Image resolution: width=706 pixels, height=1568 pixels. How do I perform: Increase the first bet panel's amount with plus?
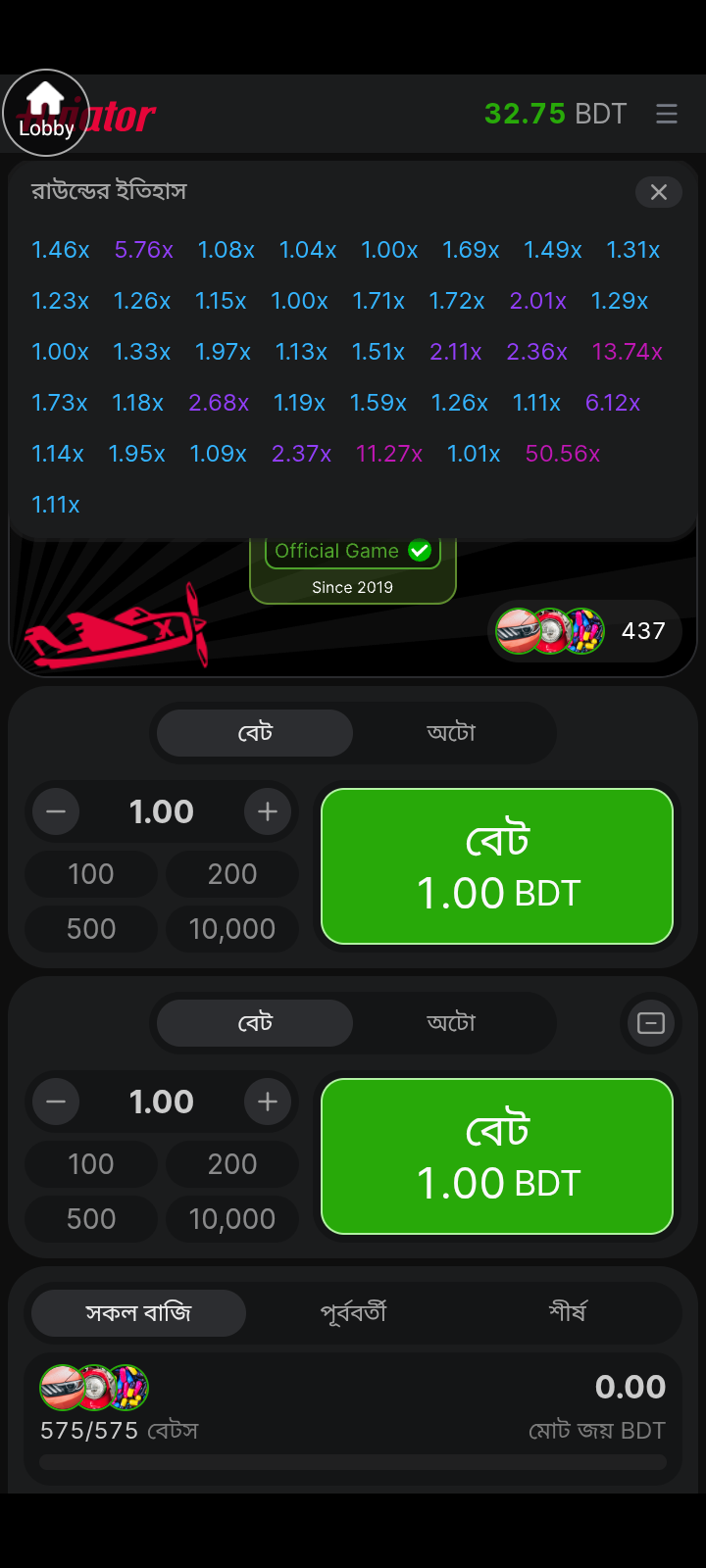[x=268, y=811]
